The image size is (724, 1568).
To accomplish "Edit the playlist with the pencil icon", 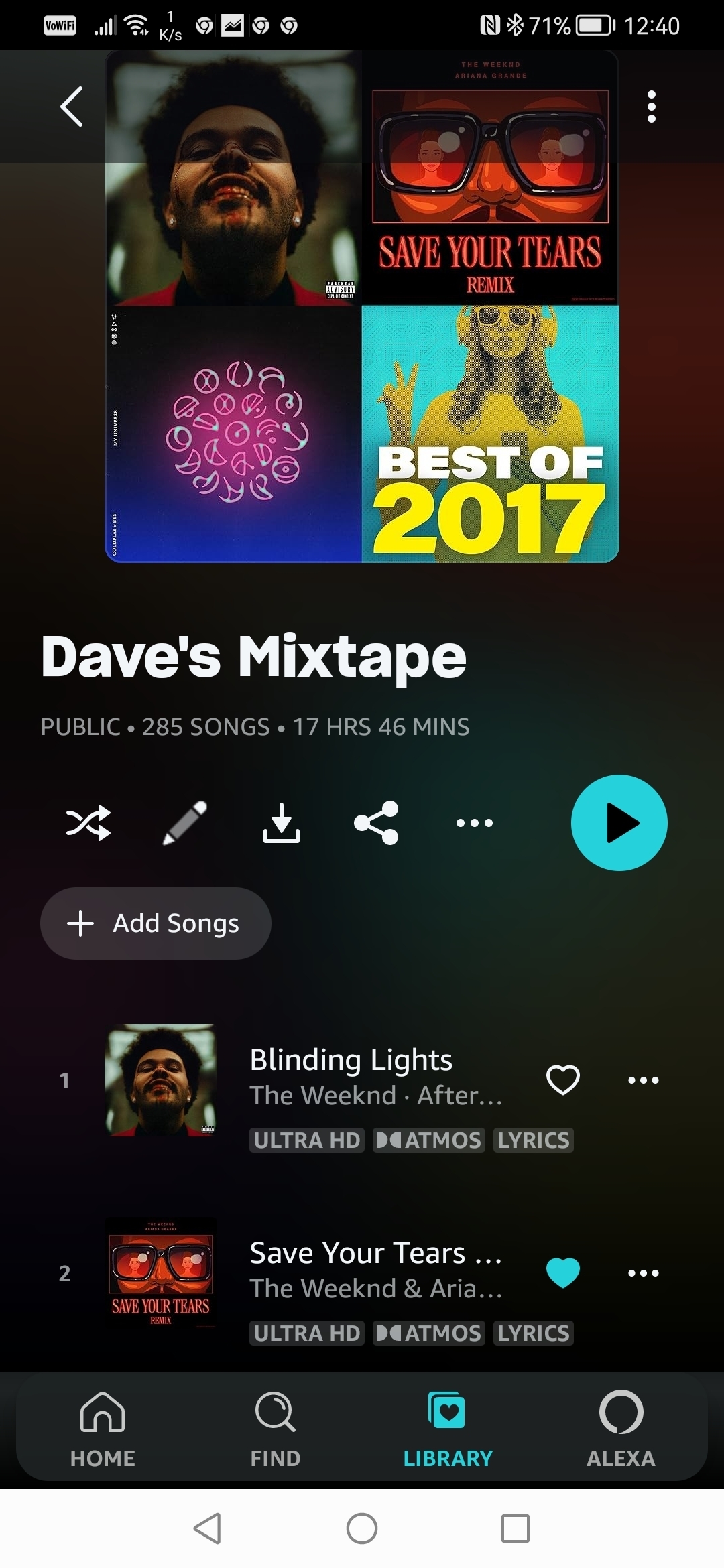I will (185, 822).
